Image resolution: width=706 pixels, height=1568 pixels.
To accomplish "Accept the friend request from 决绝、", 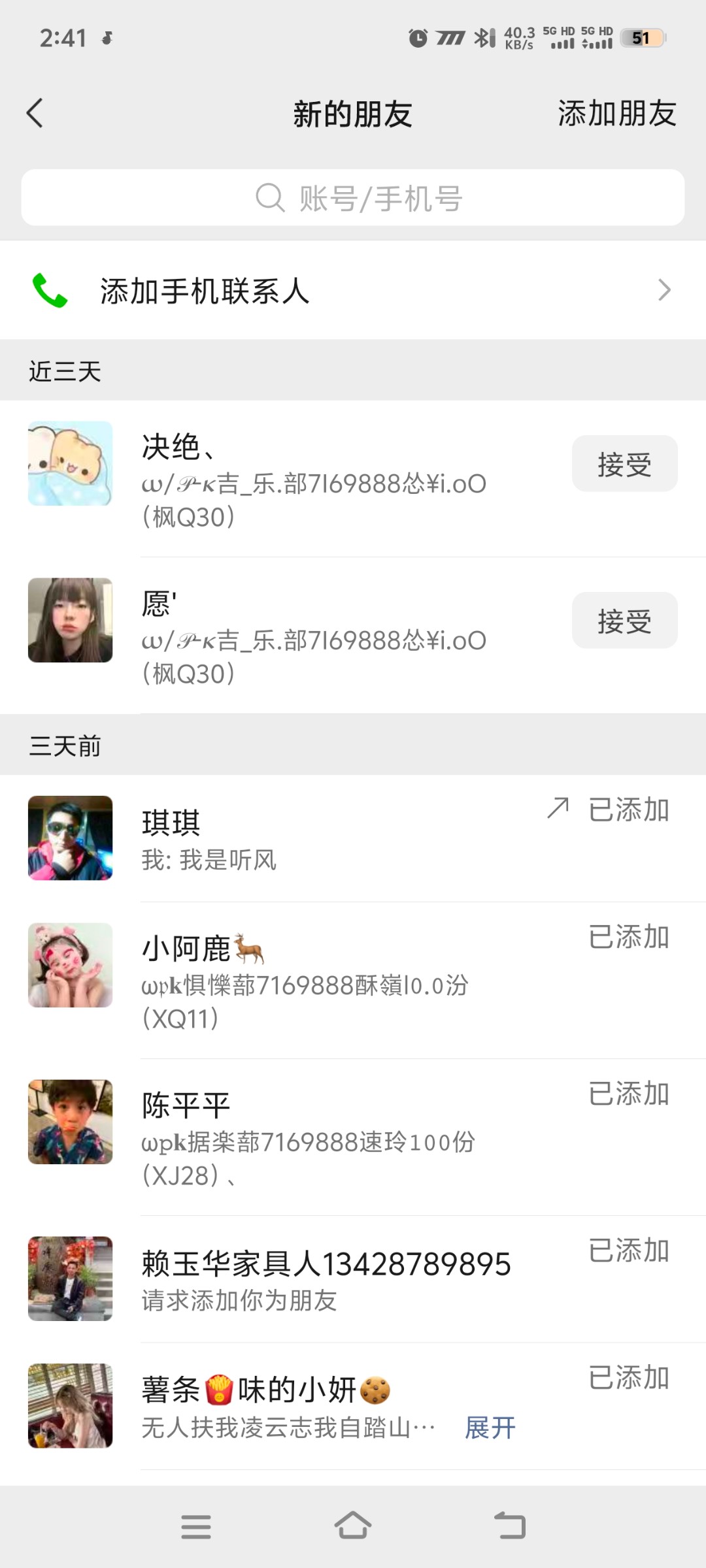I will point(624,464).
